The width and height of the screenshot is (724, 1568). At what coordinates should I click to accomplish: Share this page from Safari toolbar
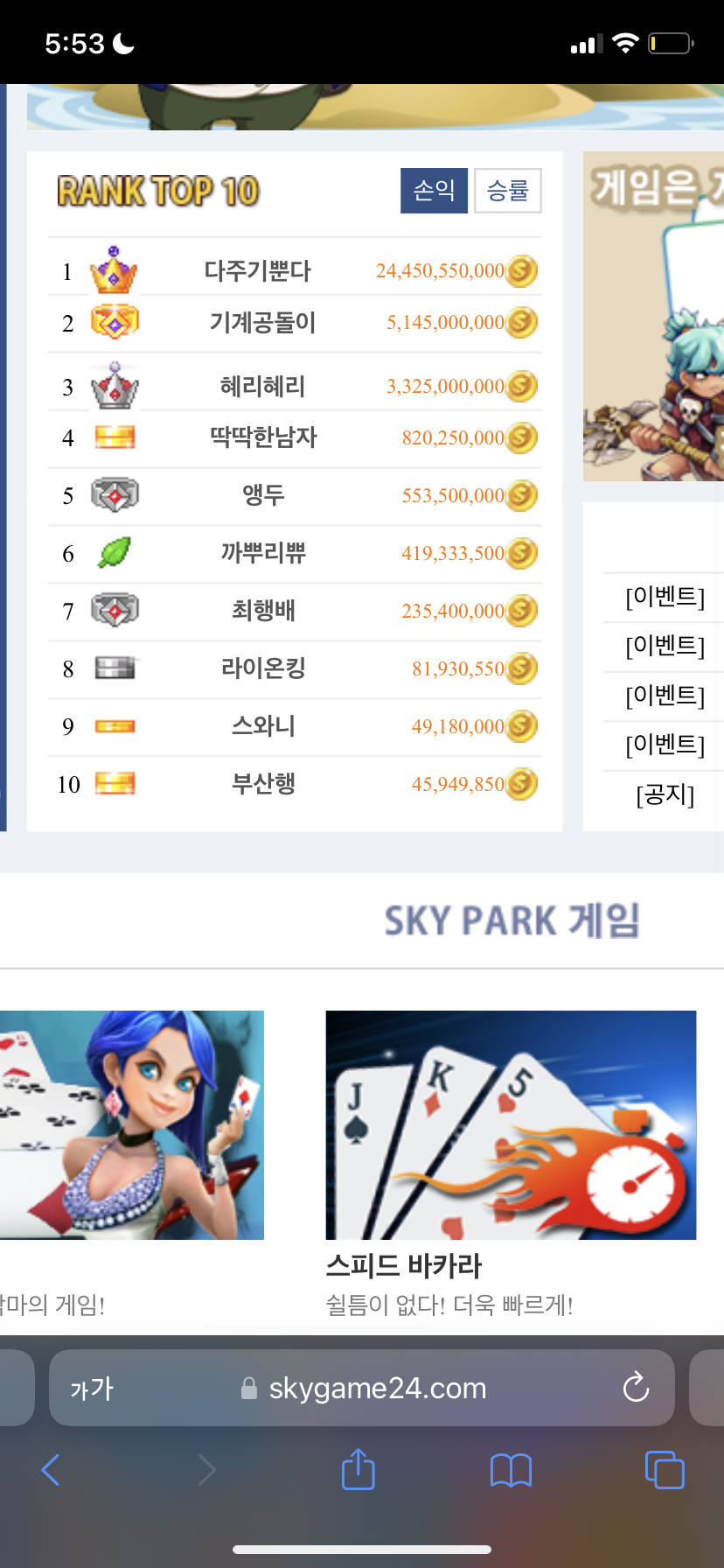click(358, 1470)
